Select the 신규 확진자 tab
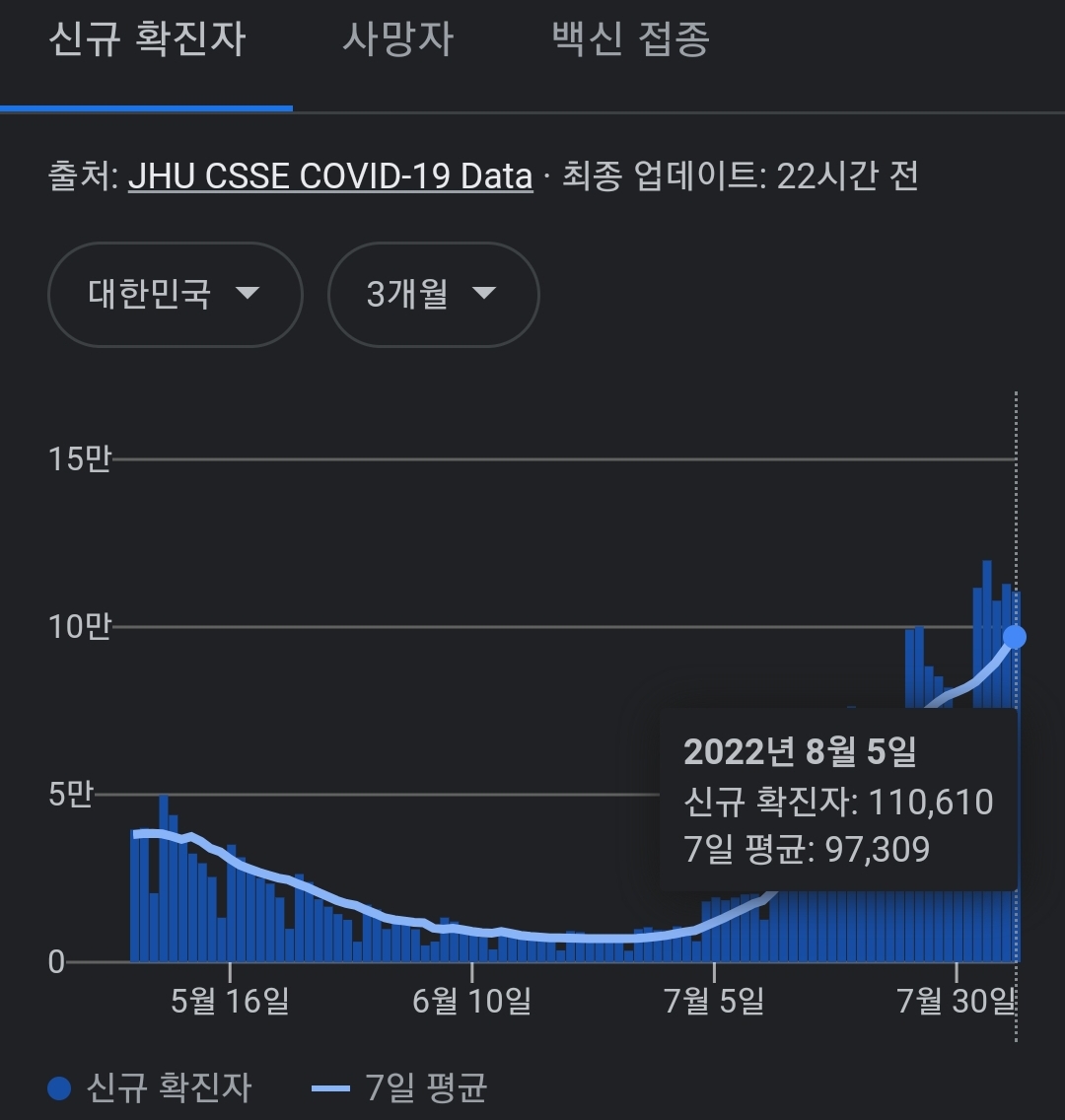Screen dimensions: 1065x1120 click(147, 39)
